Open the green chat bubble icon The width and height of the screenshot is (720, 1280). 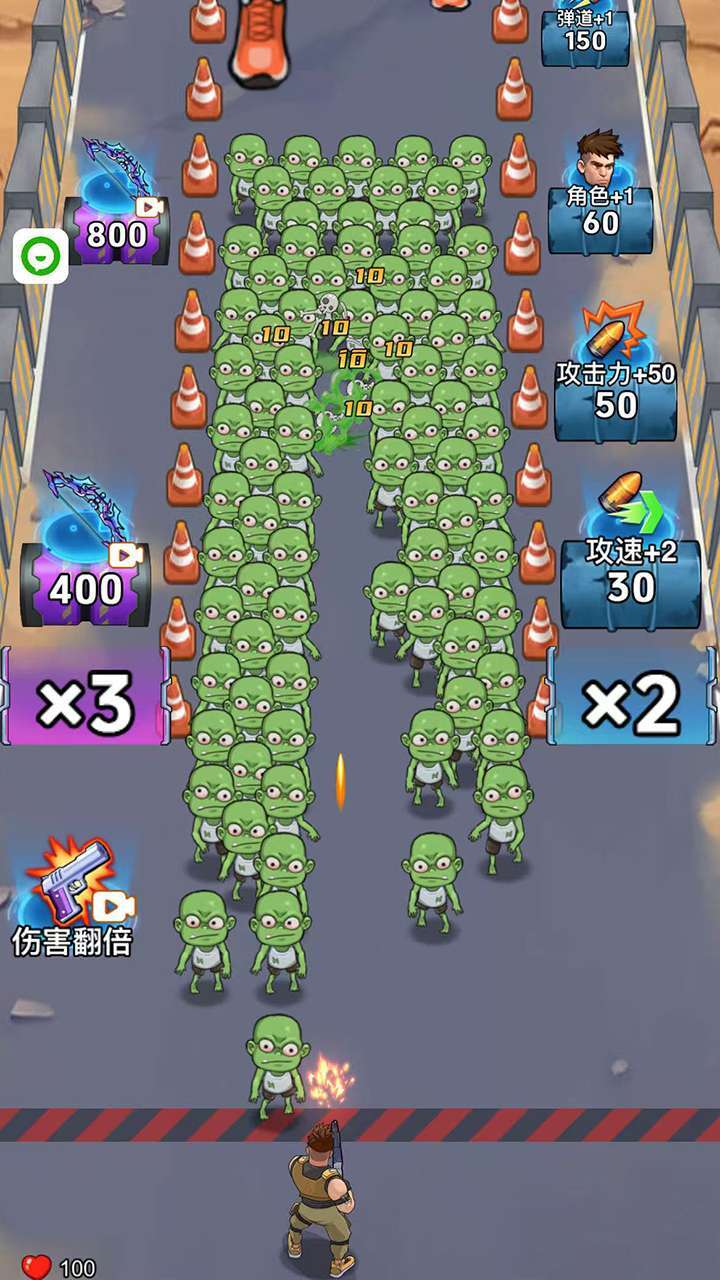(x=41, y=257)
